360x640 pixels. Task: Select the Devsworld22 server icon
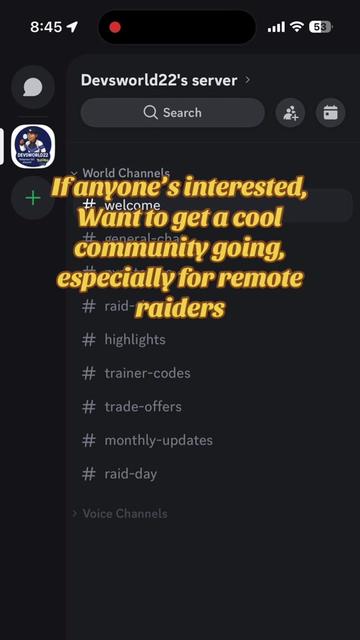pos(33,147)
